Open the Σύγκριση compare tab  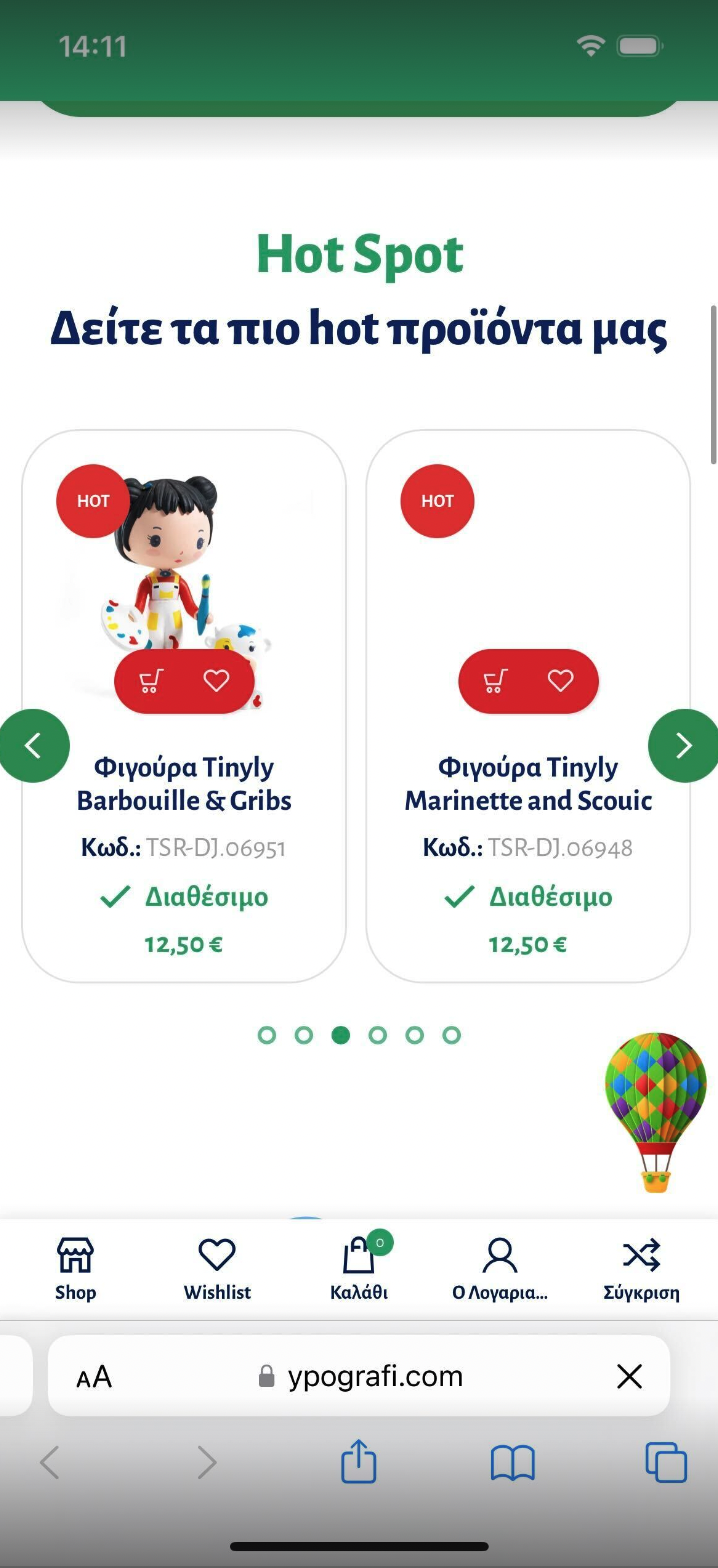641,1268
